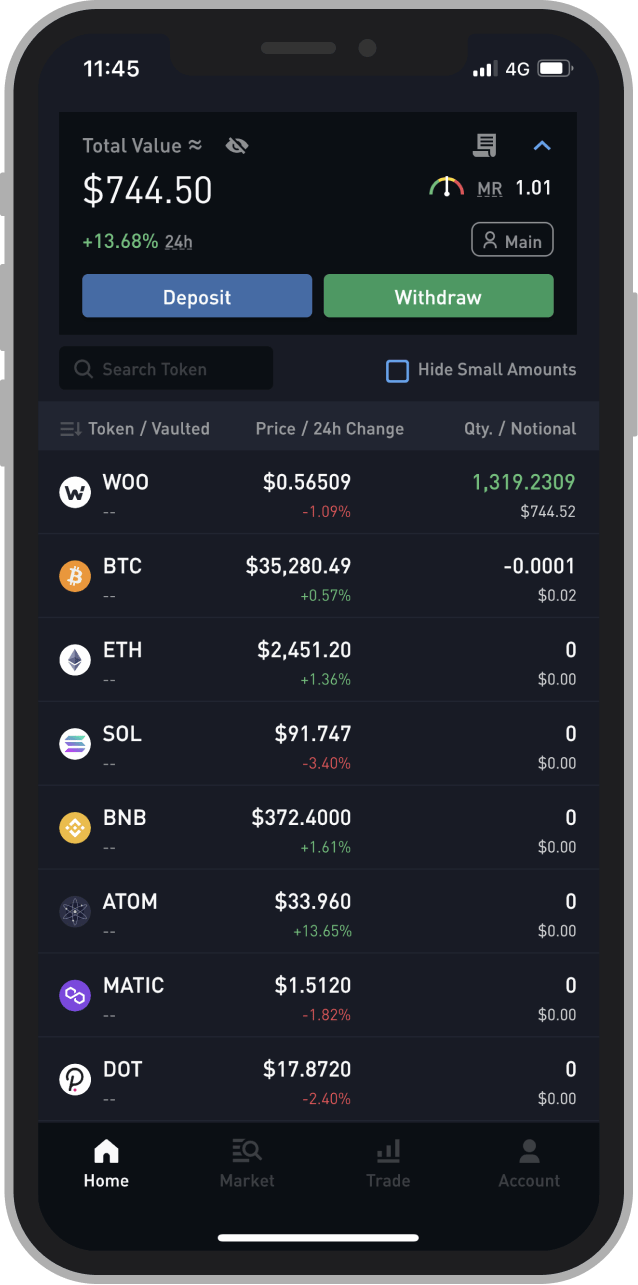Collapse the total value panel

click(542, 146)
